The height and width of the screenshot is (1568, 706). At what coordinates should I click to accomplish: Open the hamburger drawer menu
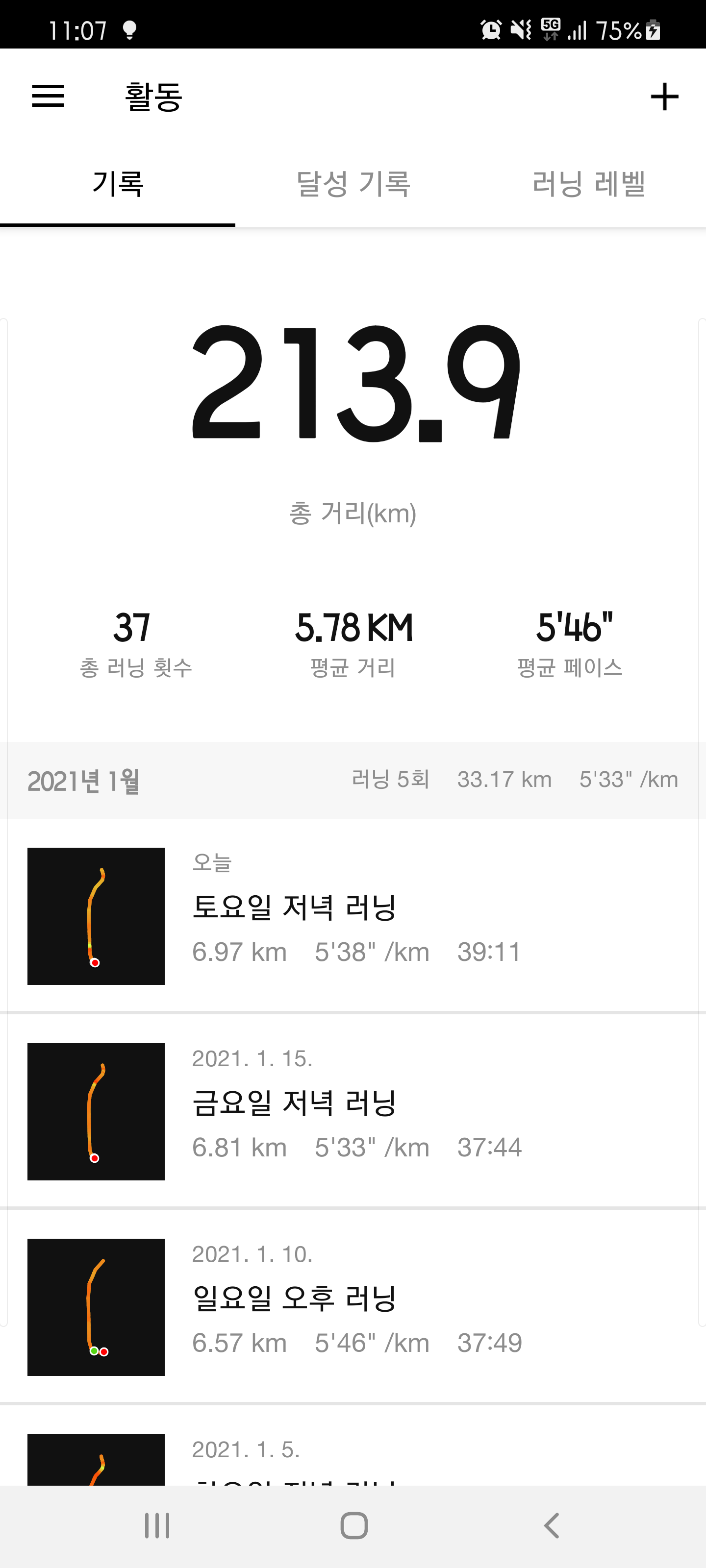(x=48, y=96)
